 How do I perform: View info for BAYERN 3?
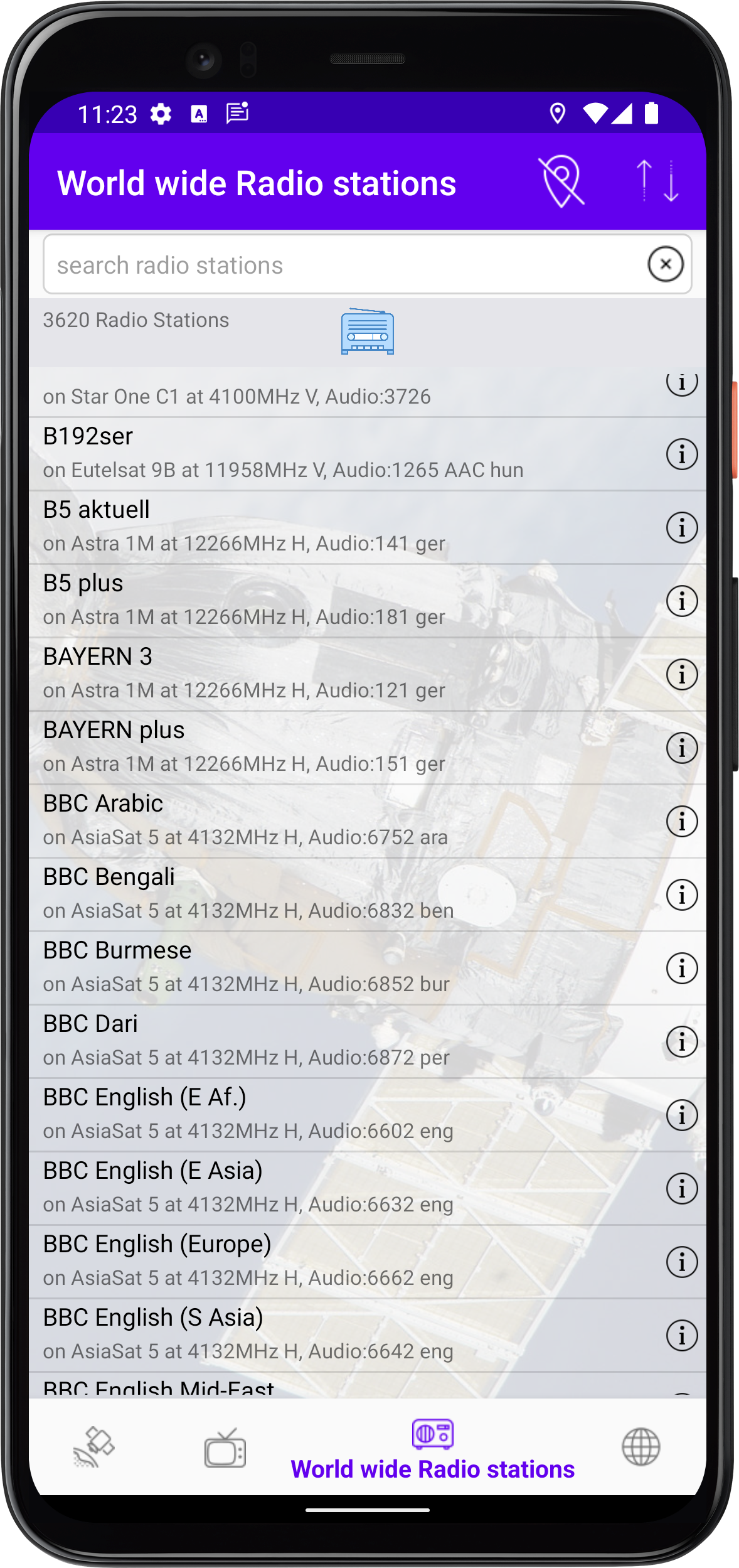click(682, 674)
